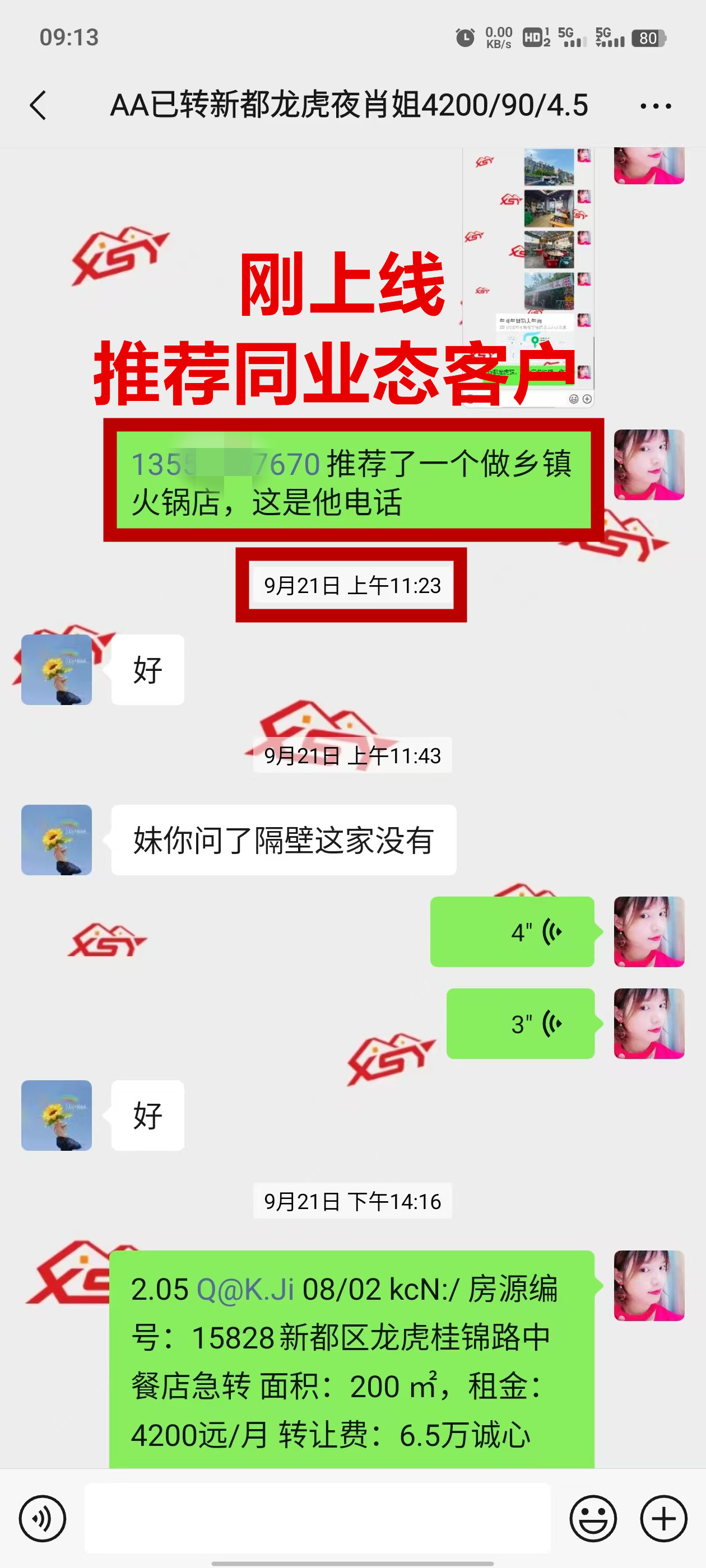Play the 3-second voice message

click(520, 1024)
